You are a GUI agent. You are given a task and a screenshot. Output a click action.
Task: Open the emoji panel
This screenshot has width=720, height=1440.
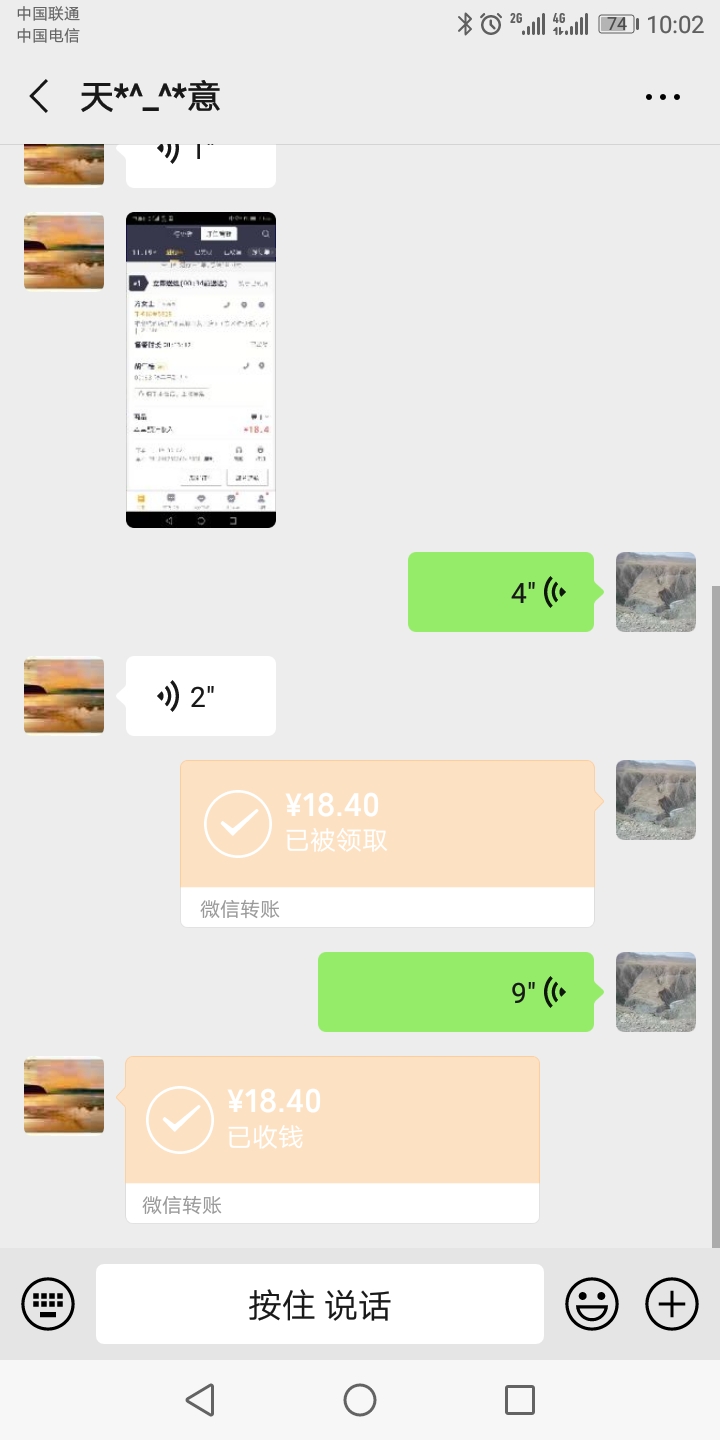pos(592,1303)
